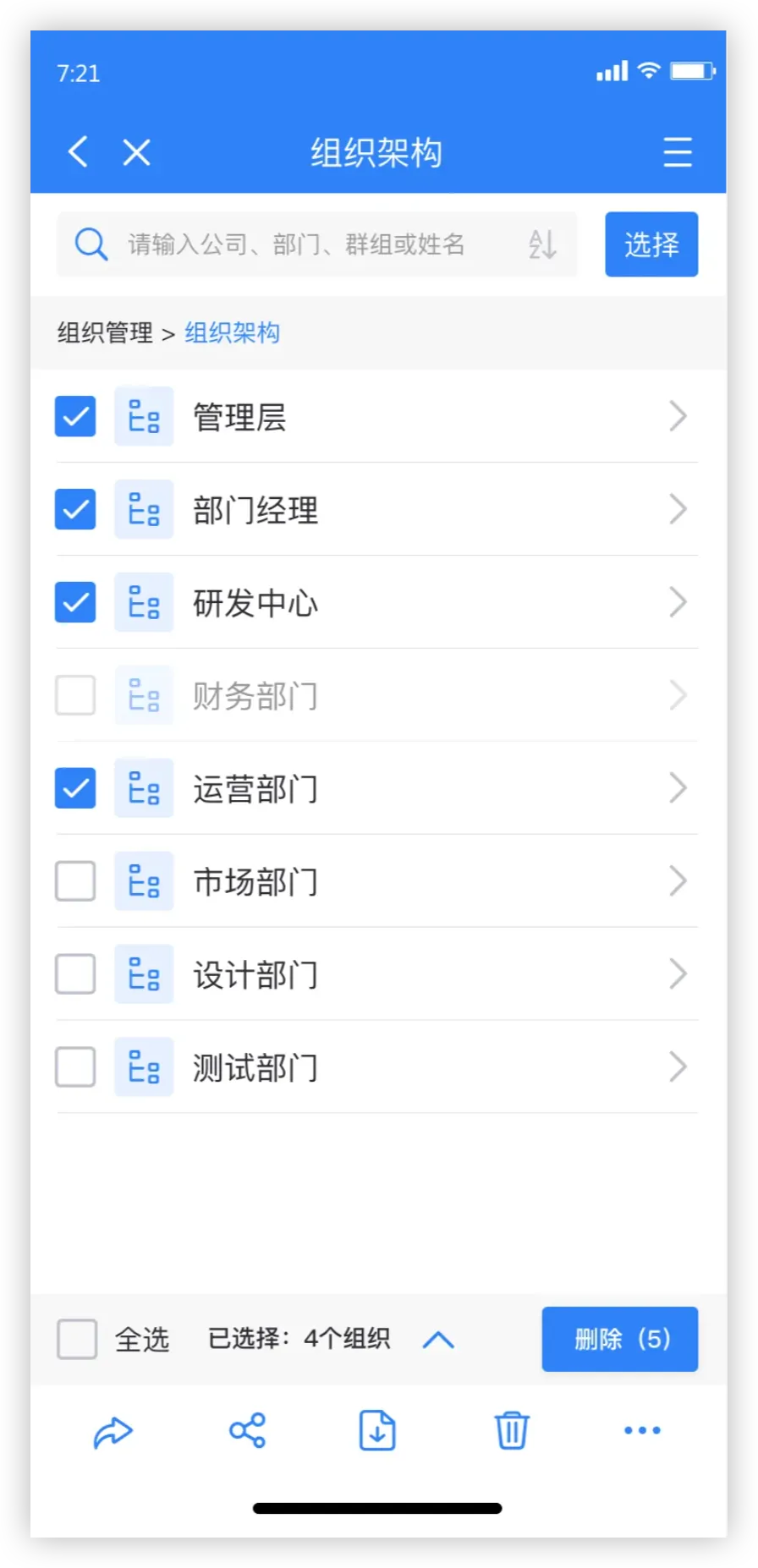
Task: Tap the trash icon in bottom toolbar
Action: (512, 1430)
